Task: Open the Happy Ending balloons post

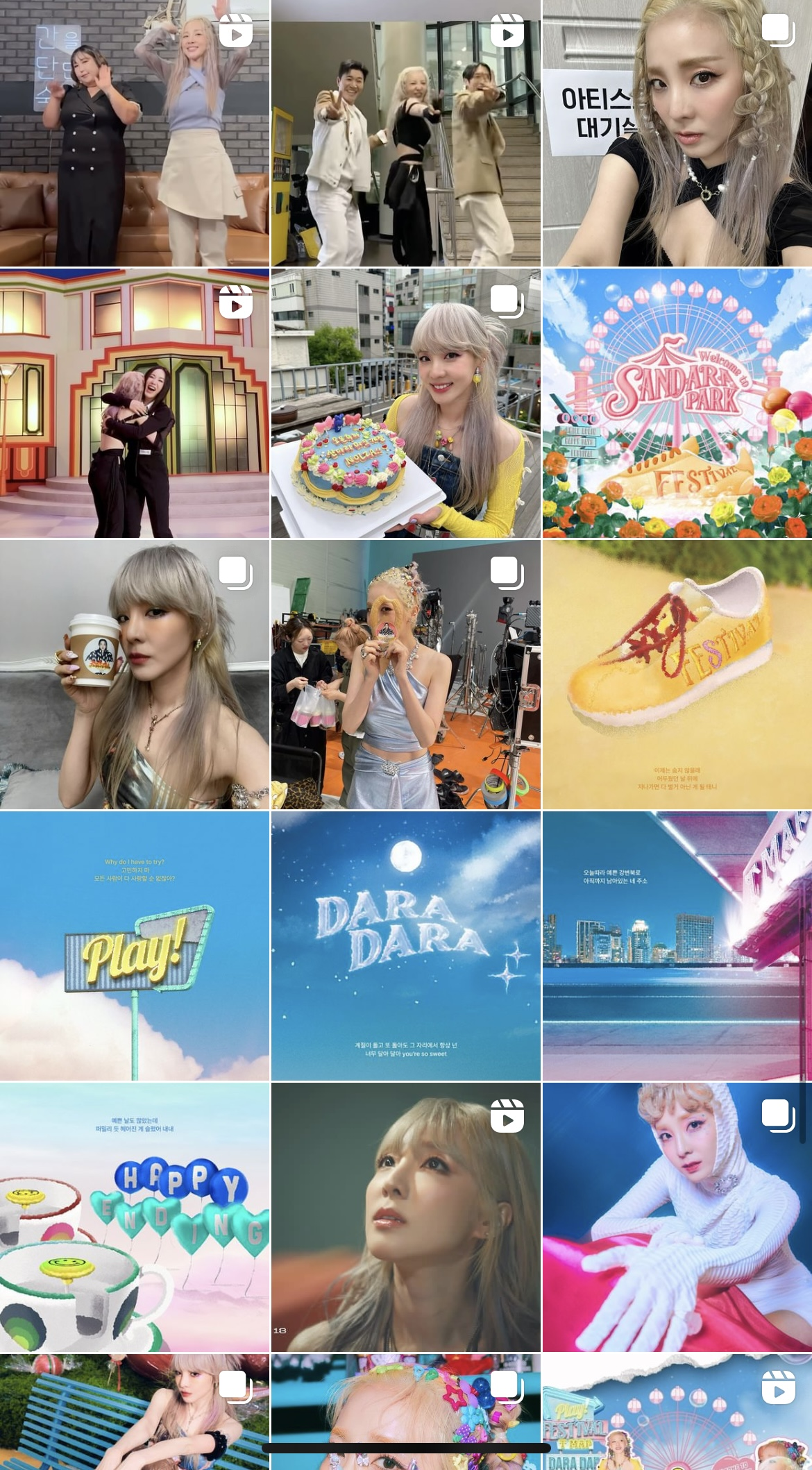Action: coord(135,1217)
